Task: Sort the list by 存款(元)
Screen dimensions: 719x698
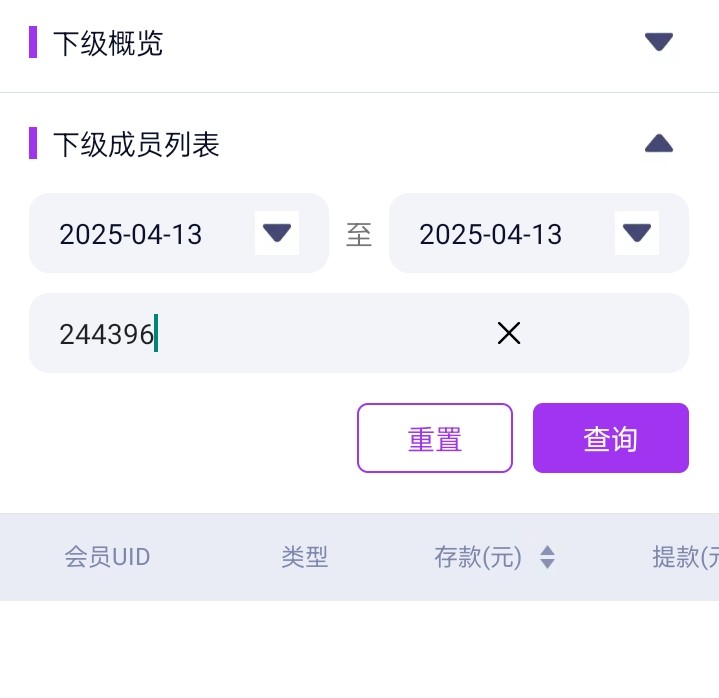Action: [x=547, y=558]
